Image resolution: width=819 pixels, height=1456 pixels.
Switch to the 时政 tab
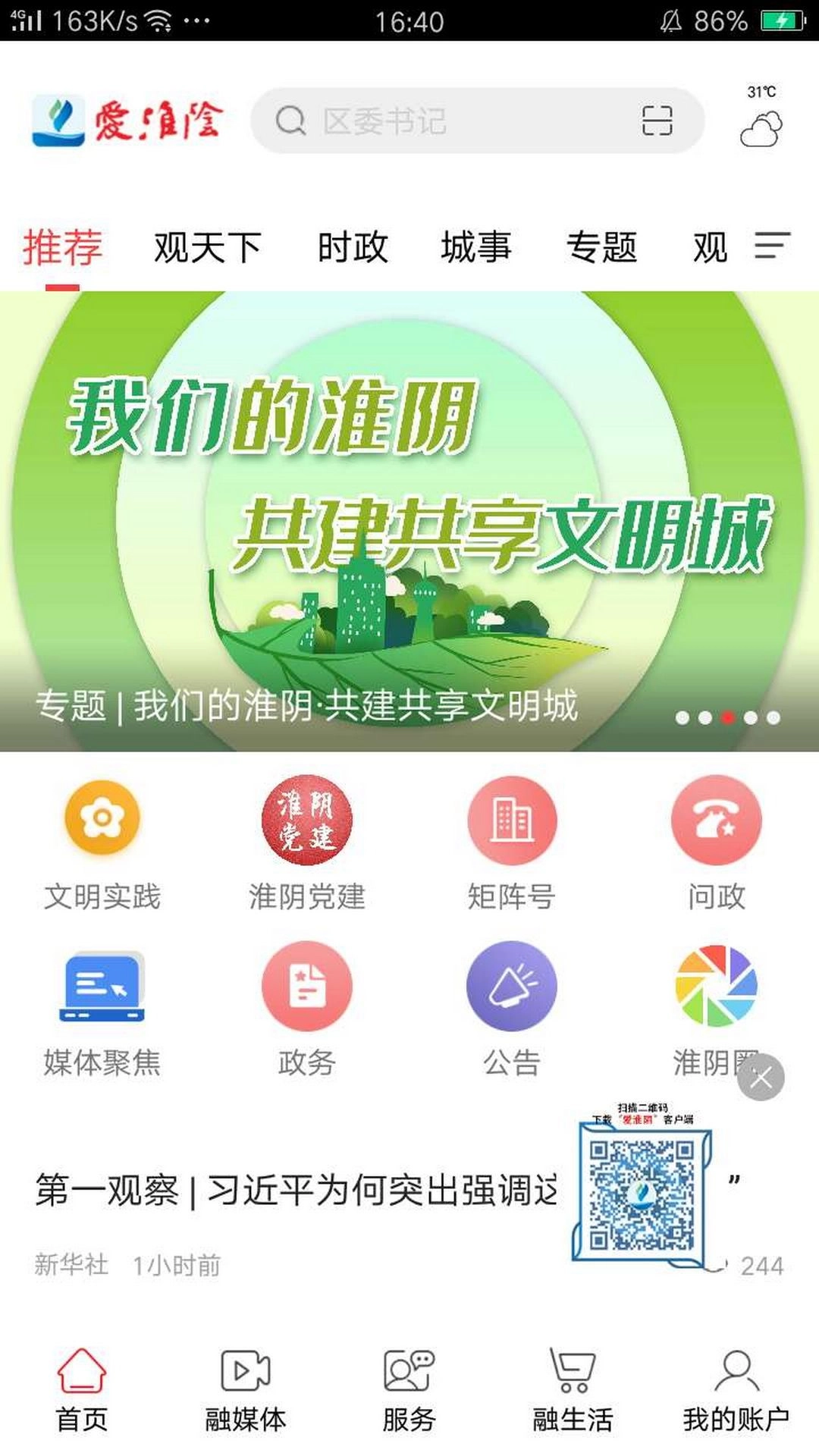tap(353, 248)
